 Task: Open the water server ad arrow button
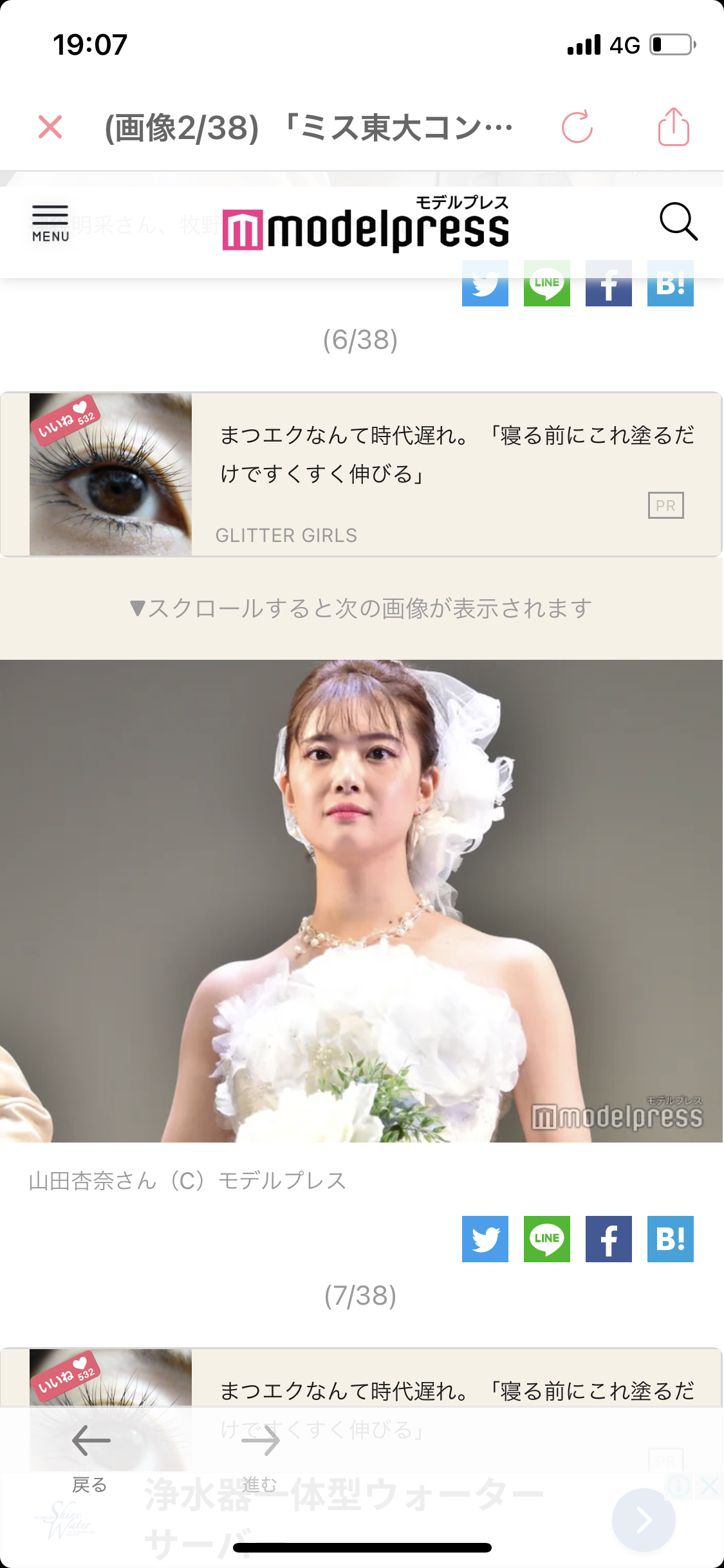pos(643,1520)
